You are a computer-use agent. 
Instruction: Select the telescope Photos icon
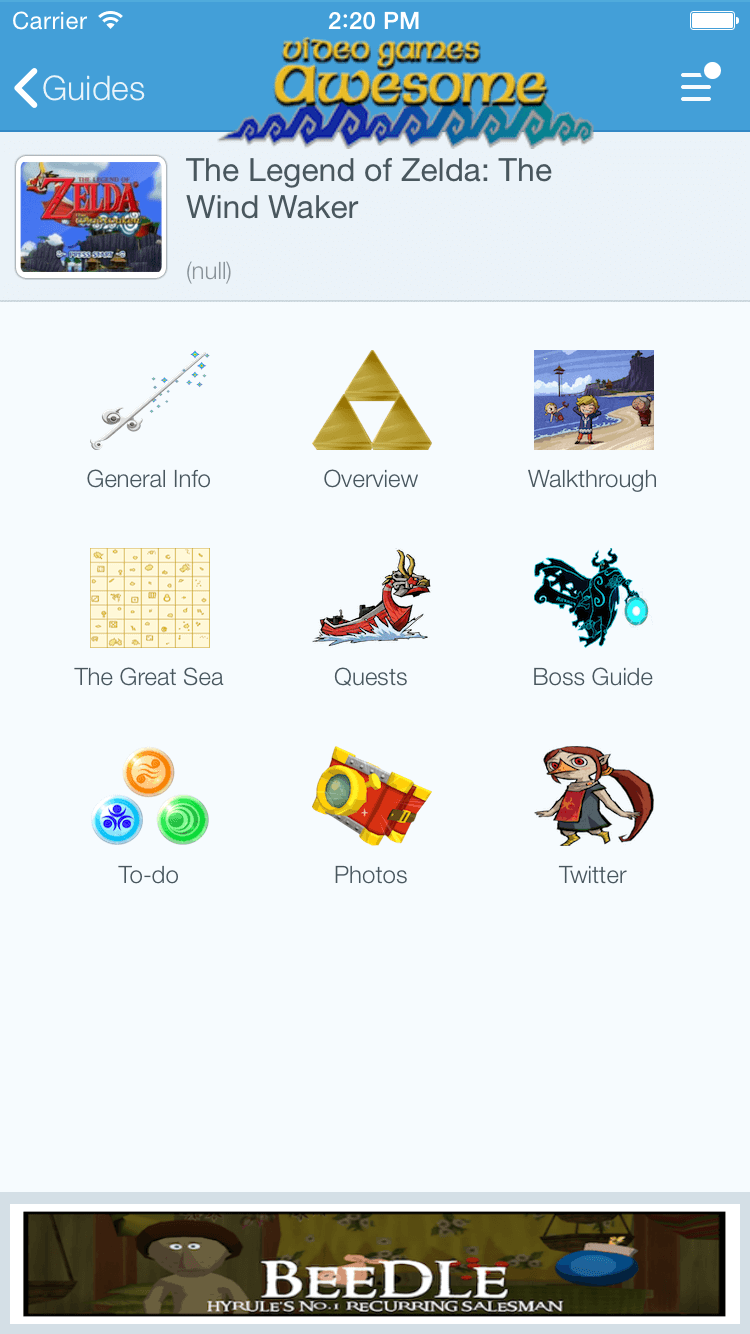tap(371, 796)
